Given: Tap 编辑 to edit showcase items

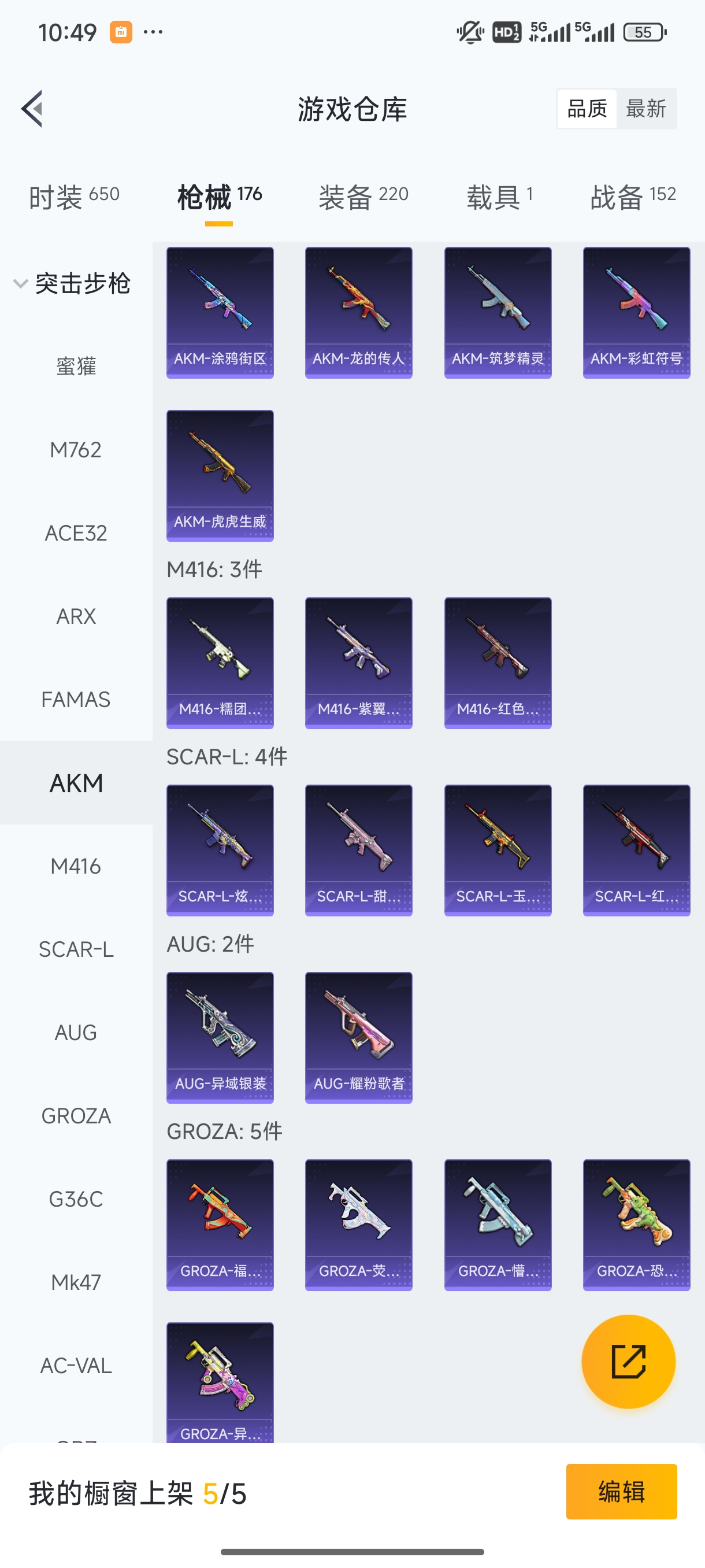Looking at the screenshot, I should [x=621, y=1491].
